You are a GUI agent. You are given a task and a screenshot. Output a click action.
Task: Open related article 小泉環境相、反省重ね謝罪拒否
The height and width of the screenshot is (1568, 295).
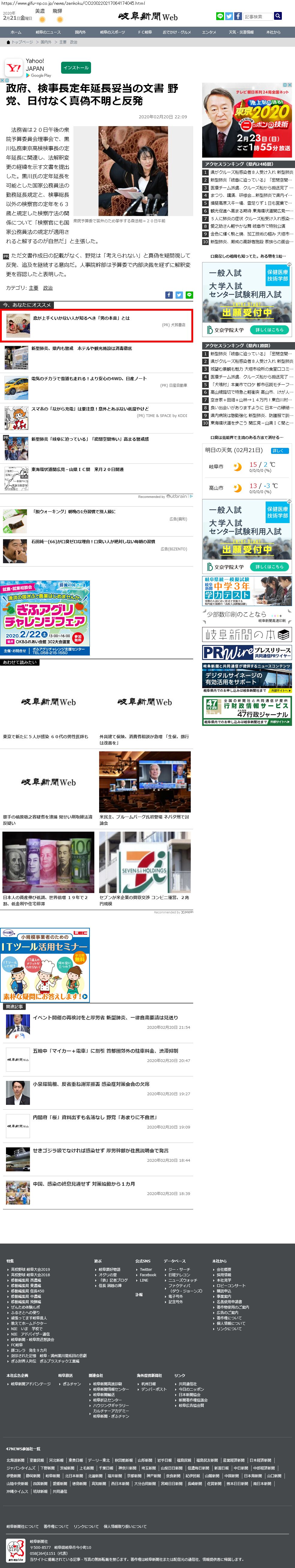pos(91,1084)
